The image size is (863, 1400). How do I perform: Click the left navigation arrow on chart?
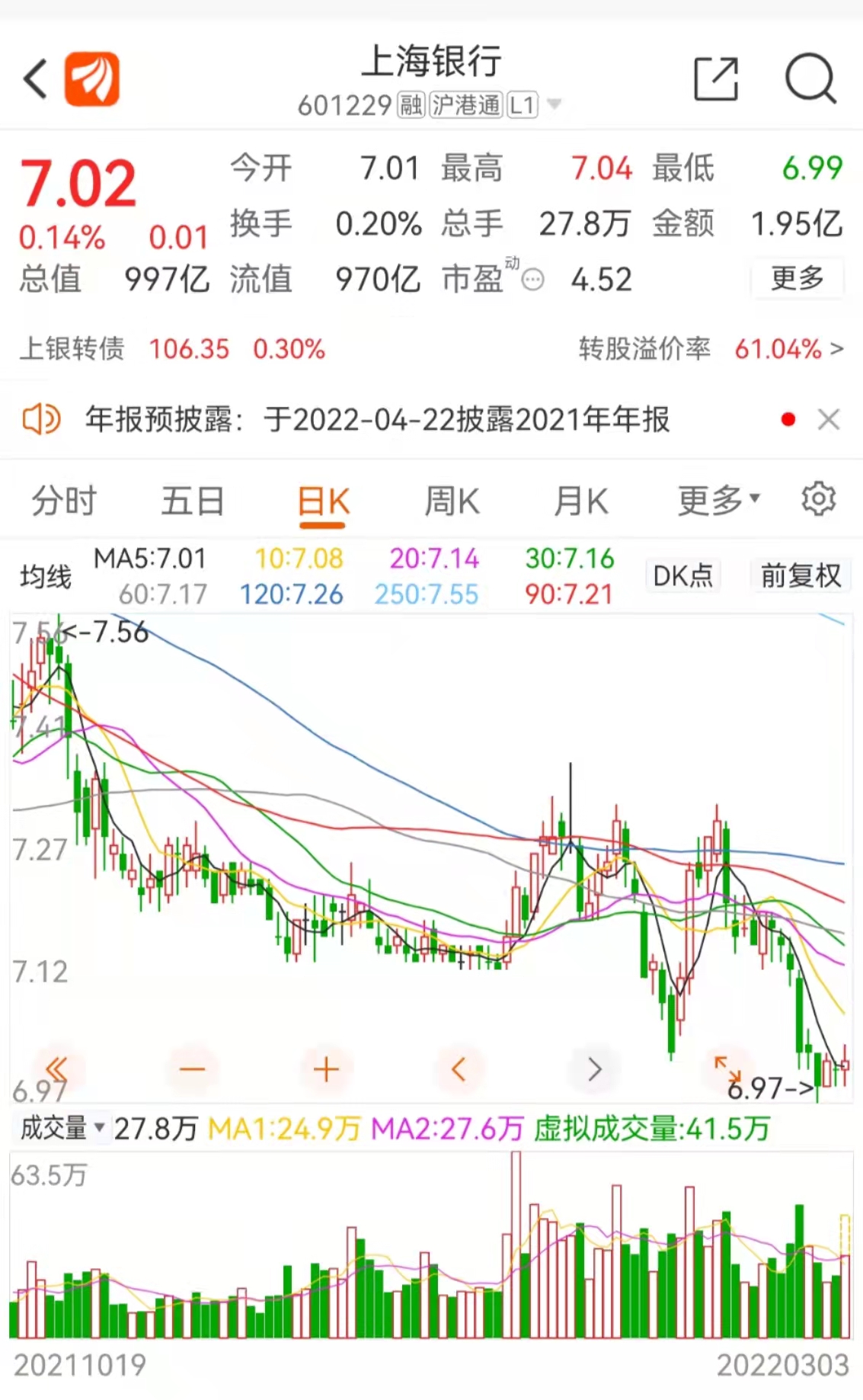[x=459, y=1068]
